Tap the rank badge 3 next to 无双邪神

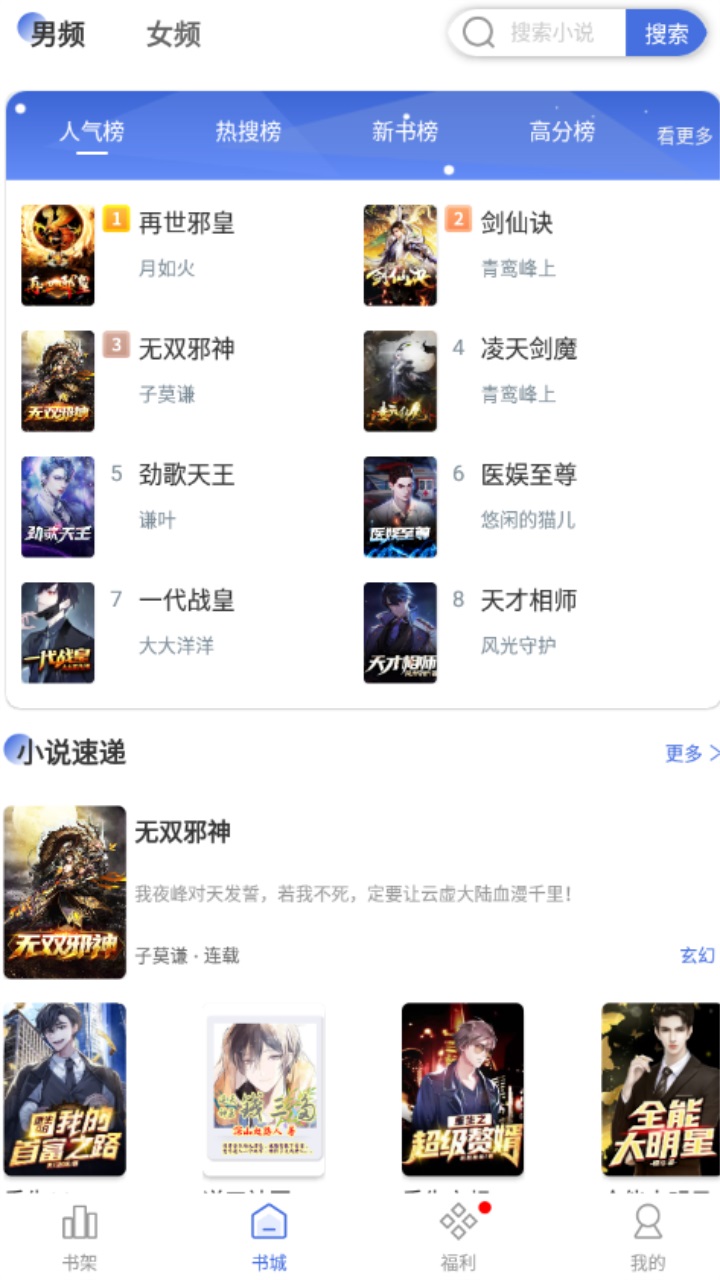pyautogui.click(x=116, y=345)
